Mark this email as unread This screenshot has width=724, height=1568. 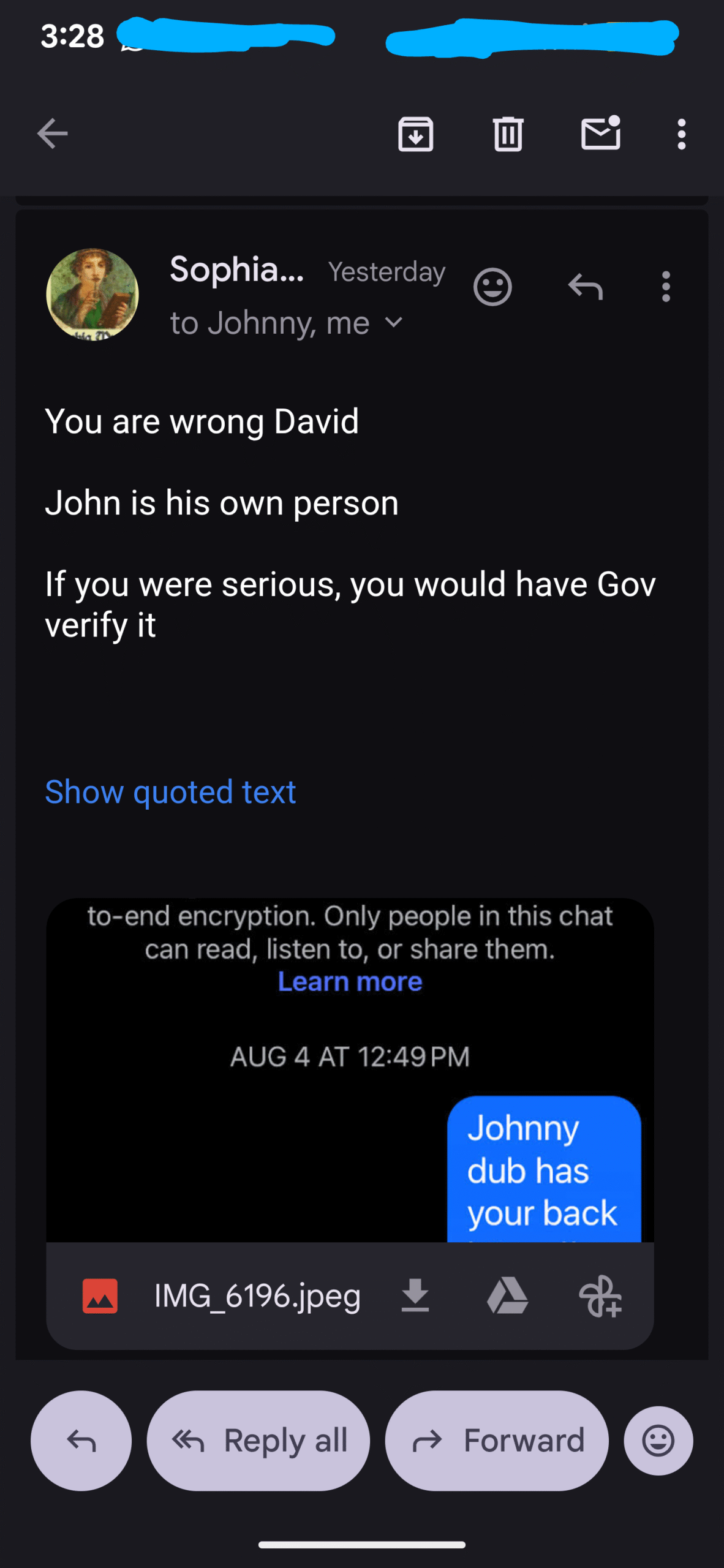tap(600, 133)
